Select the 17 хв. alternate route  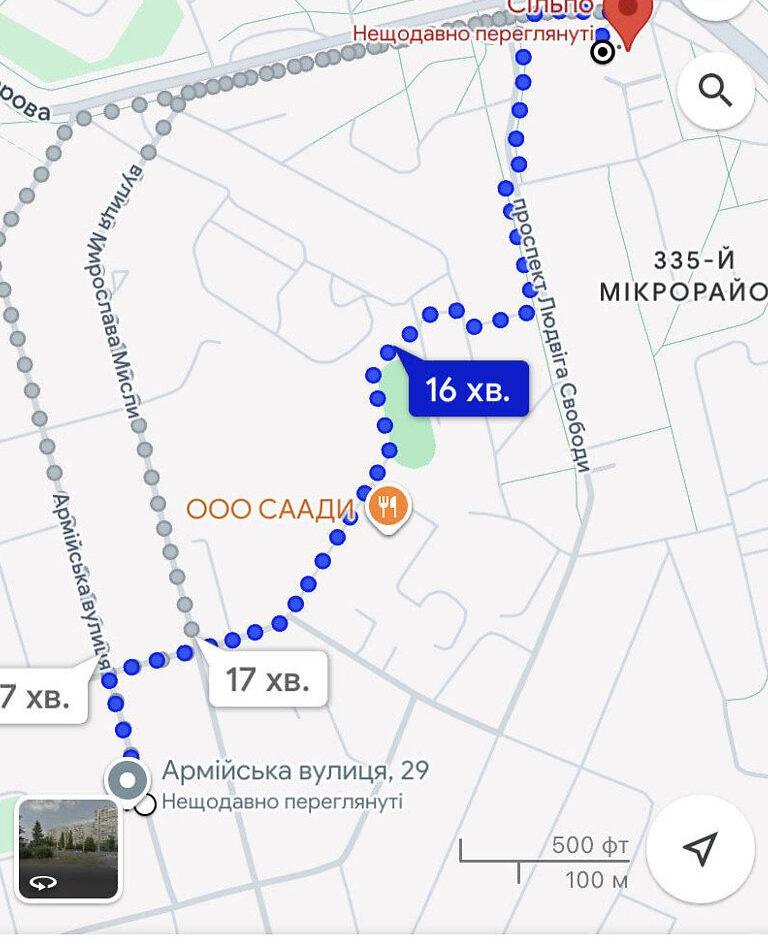267,680
